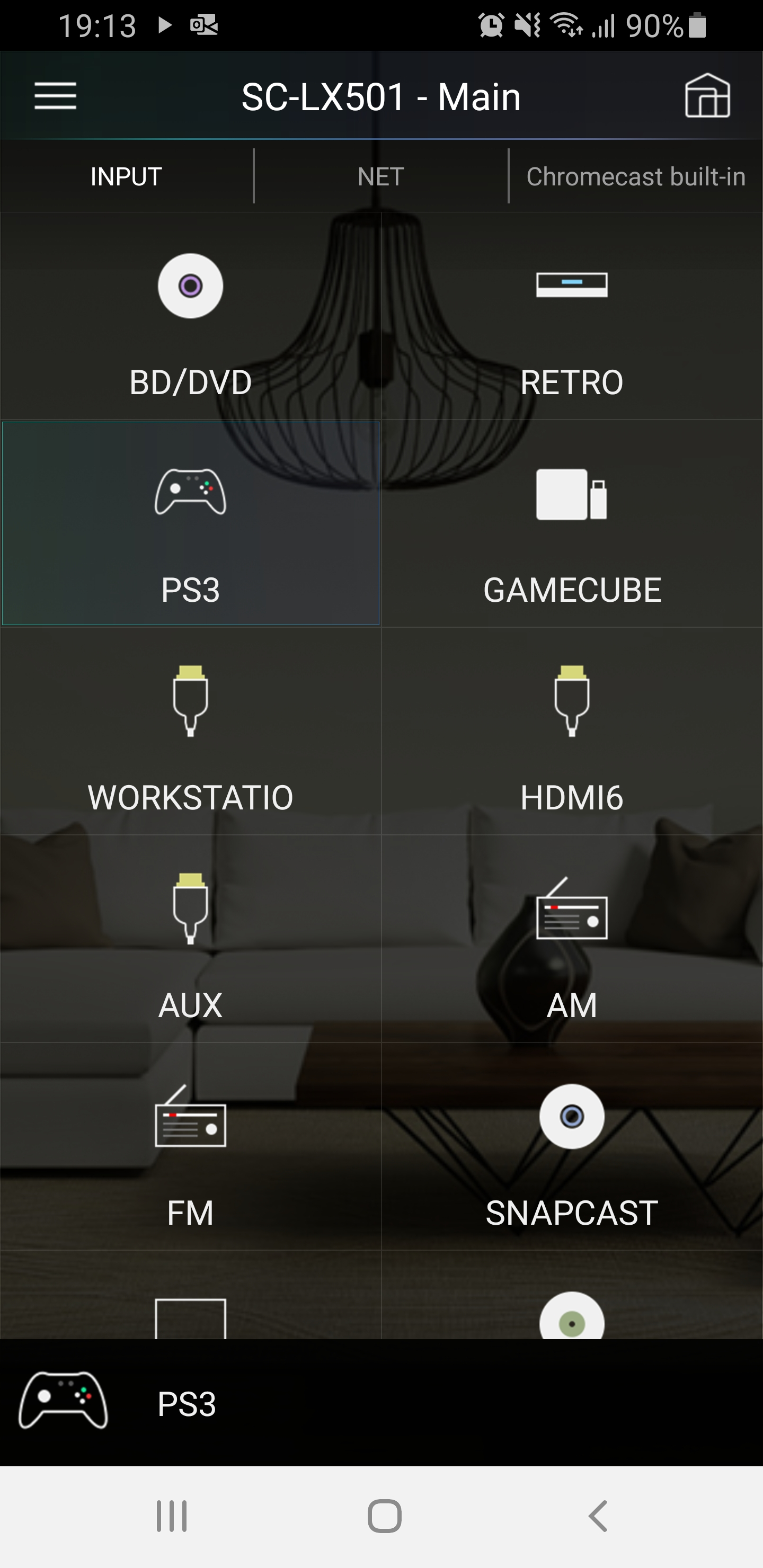Go back with the system back button
763x1568 pixels.
(x=598, y=1516)
